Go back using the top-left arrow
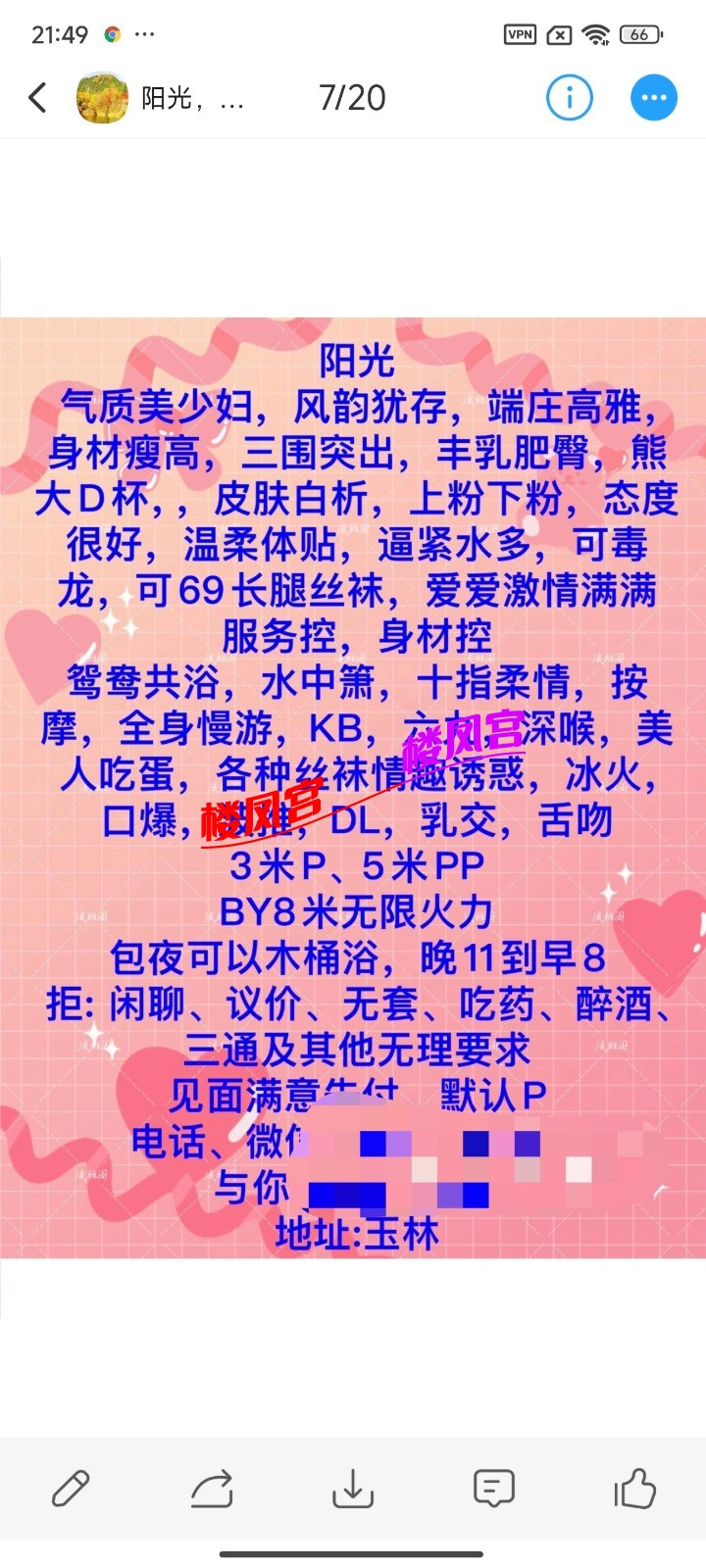The height and width of the screenshot is (1568, 706). pyautogui.click(x=37, y=97)
